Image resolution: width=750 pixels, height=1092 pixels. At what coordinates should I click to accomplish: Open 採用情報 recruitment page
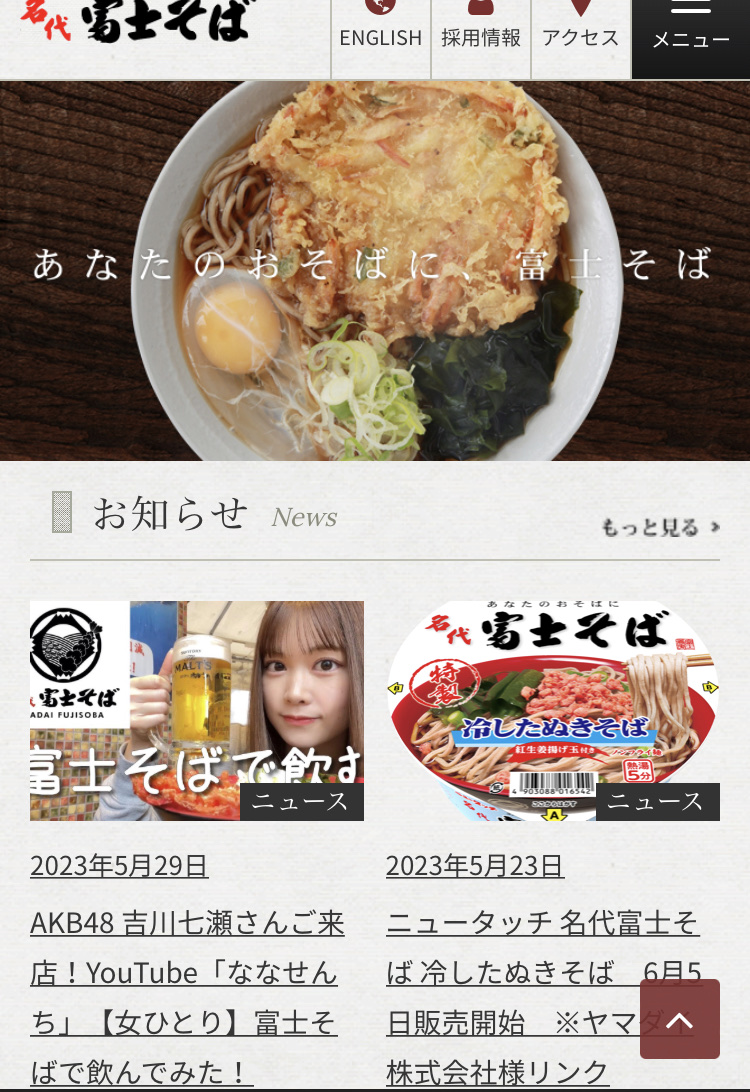click(481, 30)
